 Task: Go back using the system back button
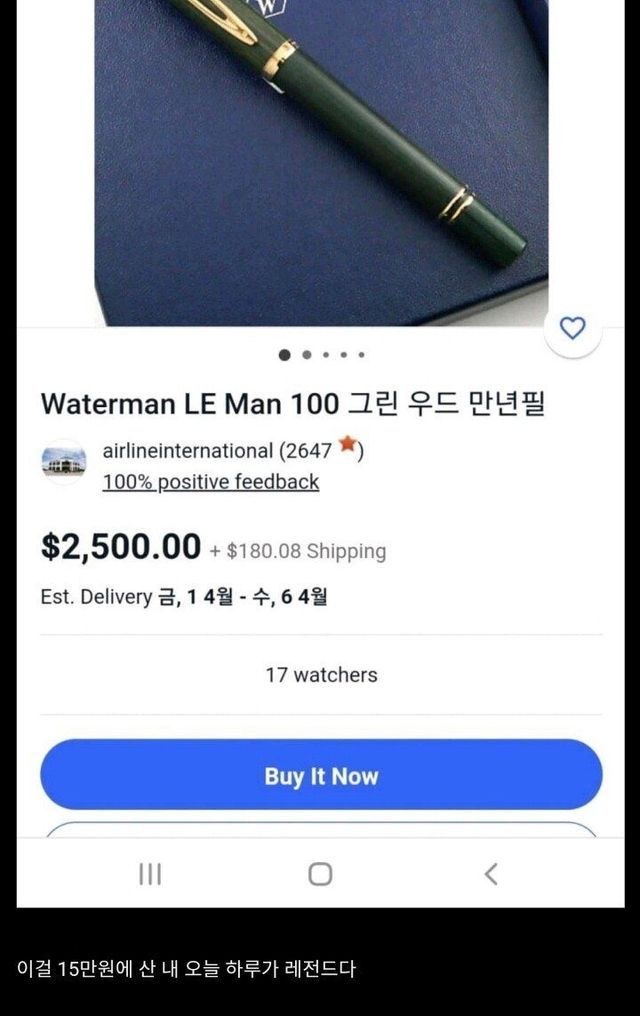490,874
